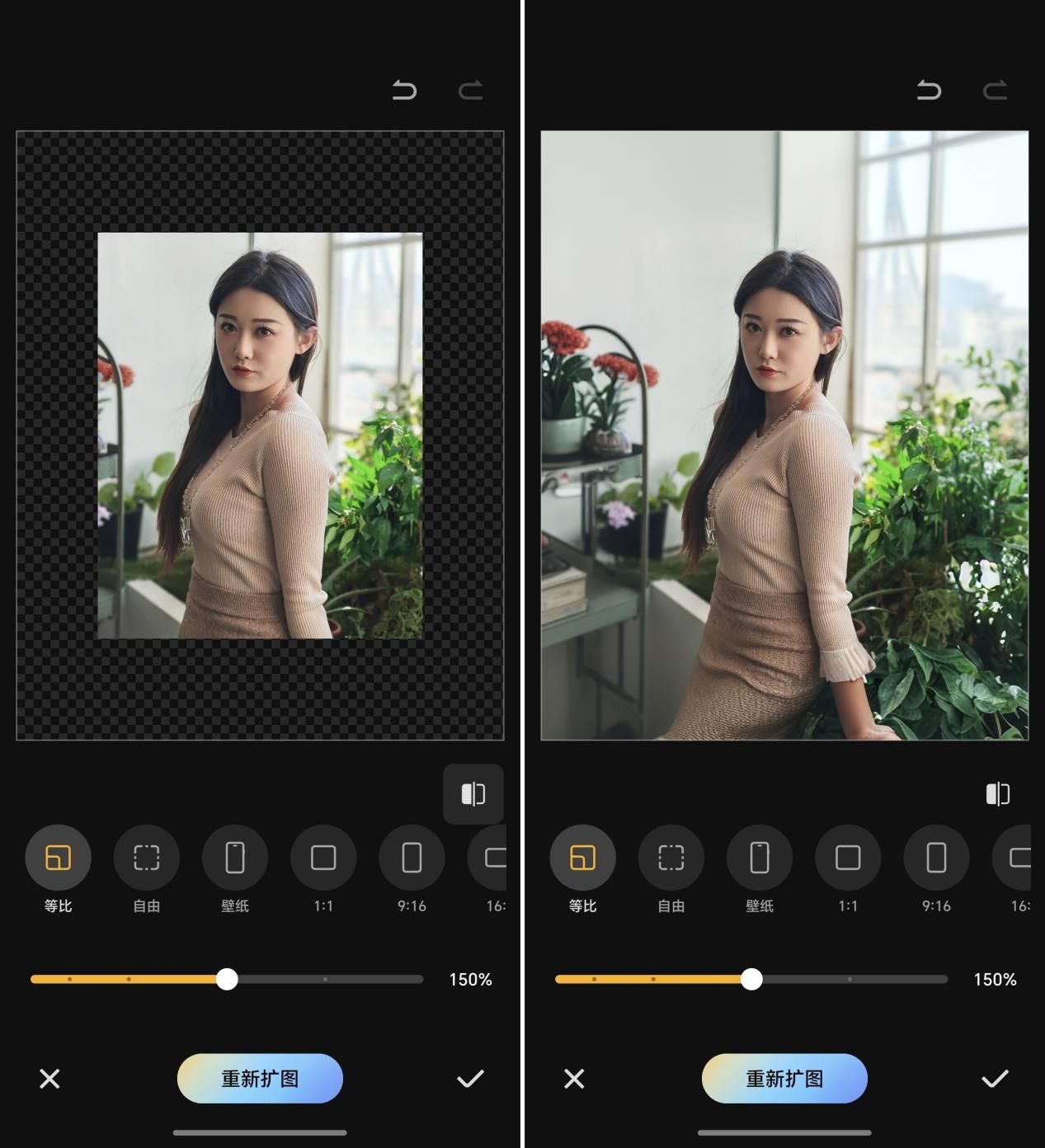Tap undo arrow on the left checkerboard screen
The height and width of the screenshot is (1148, 1045).
coord(404,90)
